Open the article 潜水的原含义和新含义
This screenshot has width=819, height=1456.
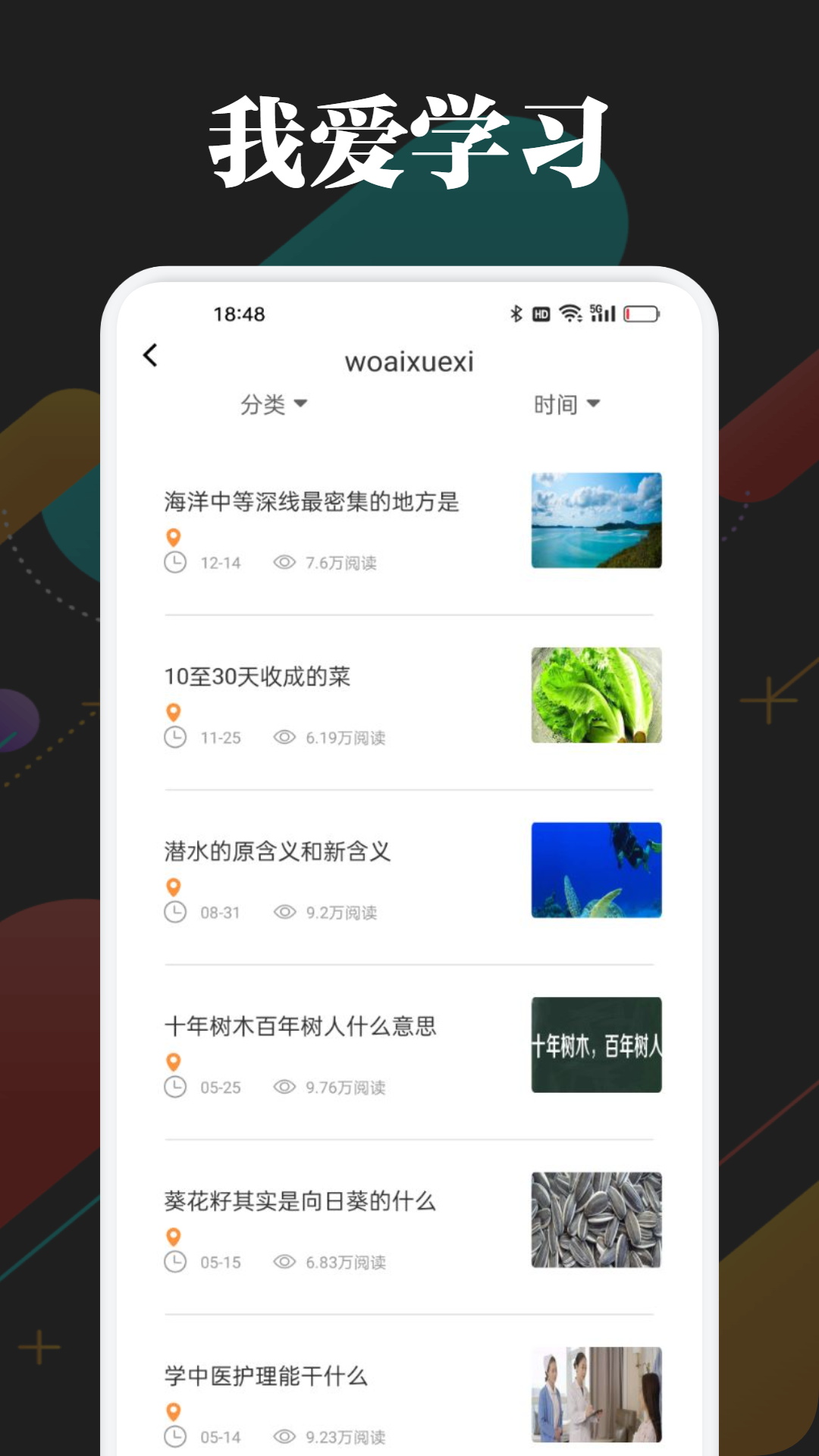(278, 851)
